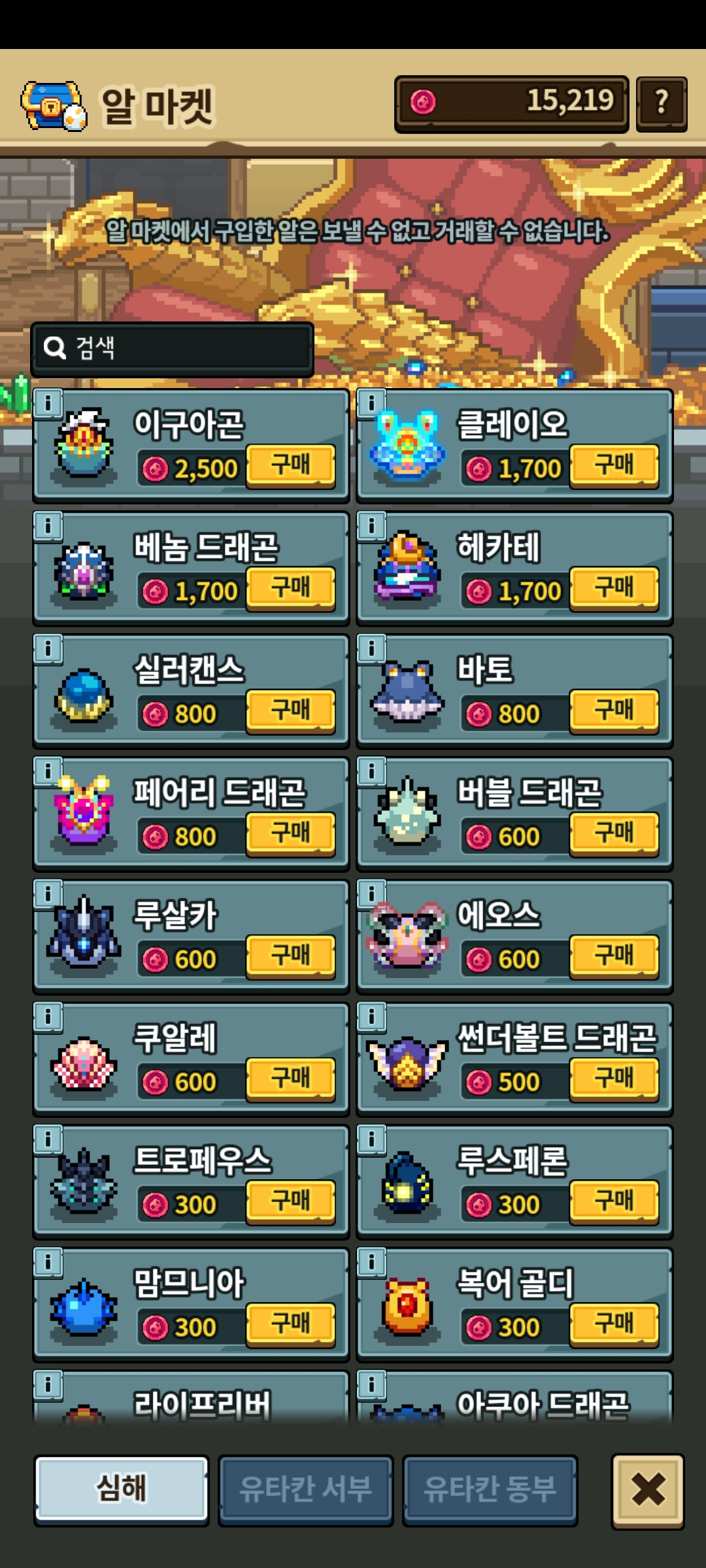Switch to the 유타칸 동부 tab
706x1568 pixels.
click(x=490, y=1490)
